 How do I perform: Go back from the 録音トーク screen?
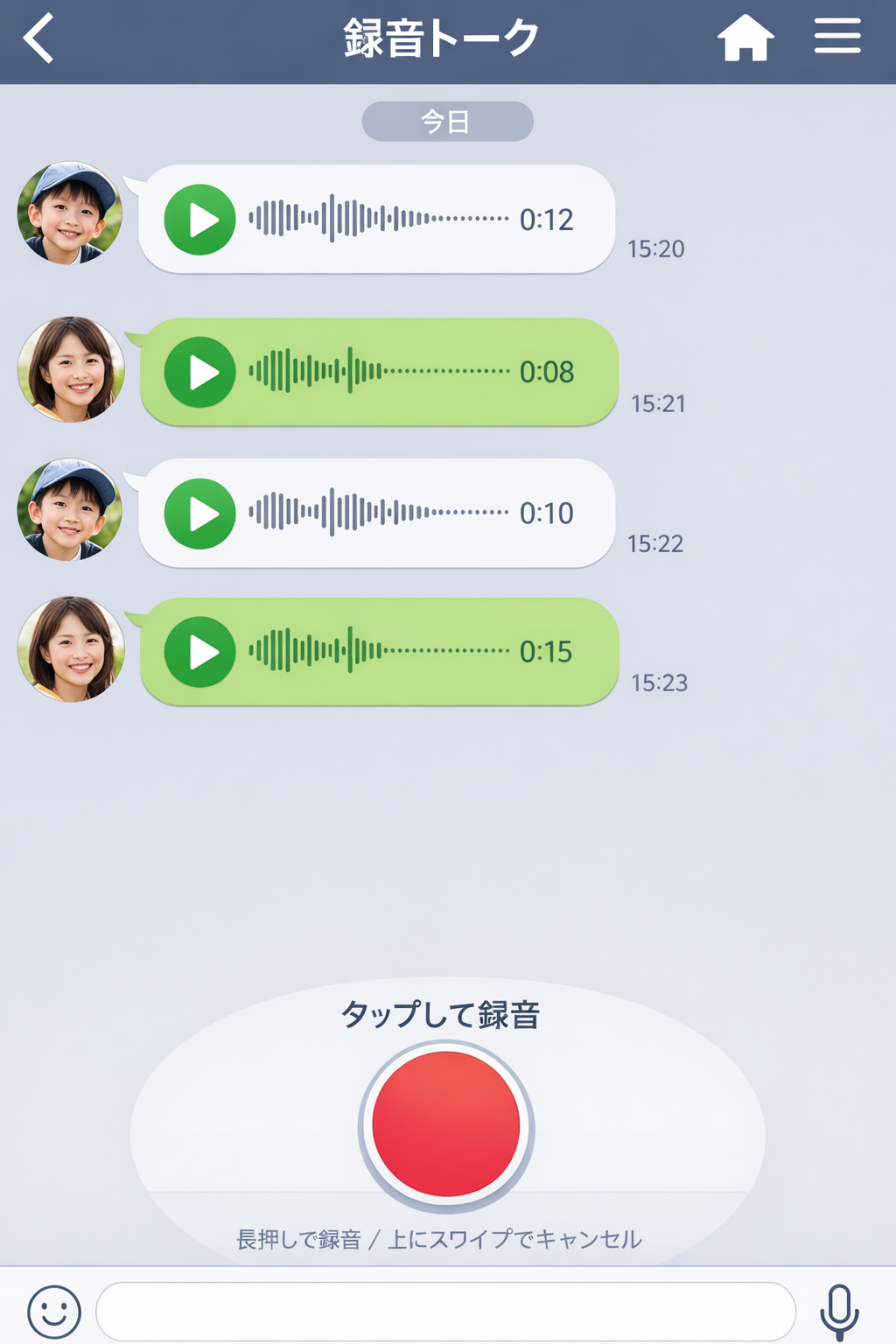[x=39, y=38]
